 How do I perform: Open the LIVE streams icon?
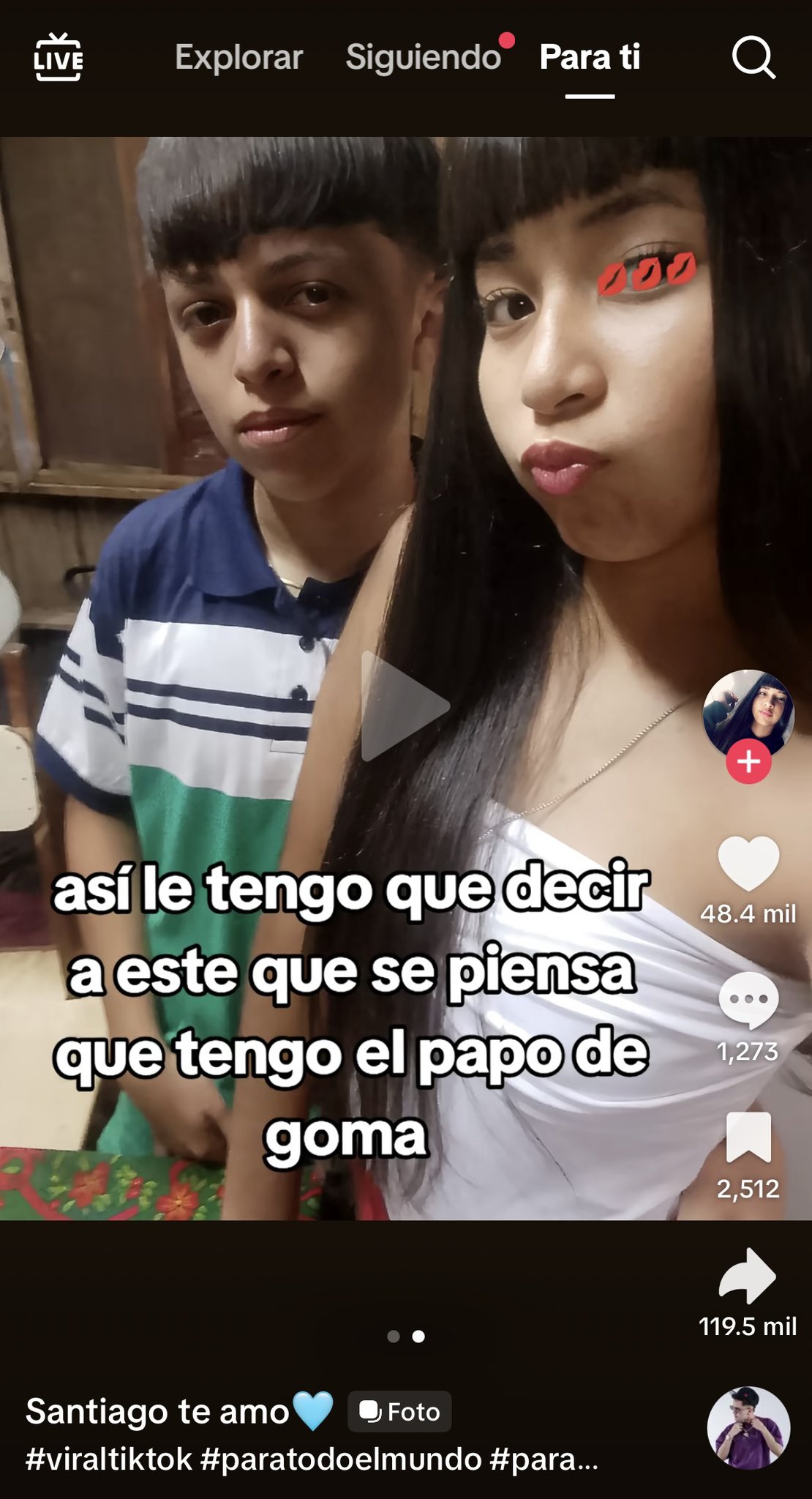click(59, 57)
